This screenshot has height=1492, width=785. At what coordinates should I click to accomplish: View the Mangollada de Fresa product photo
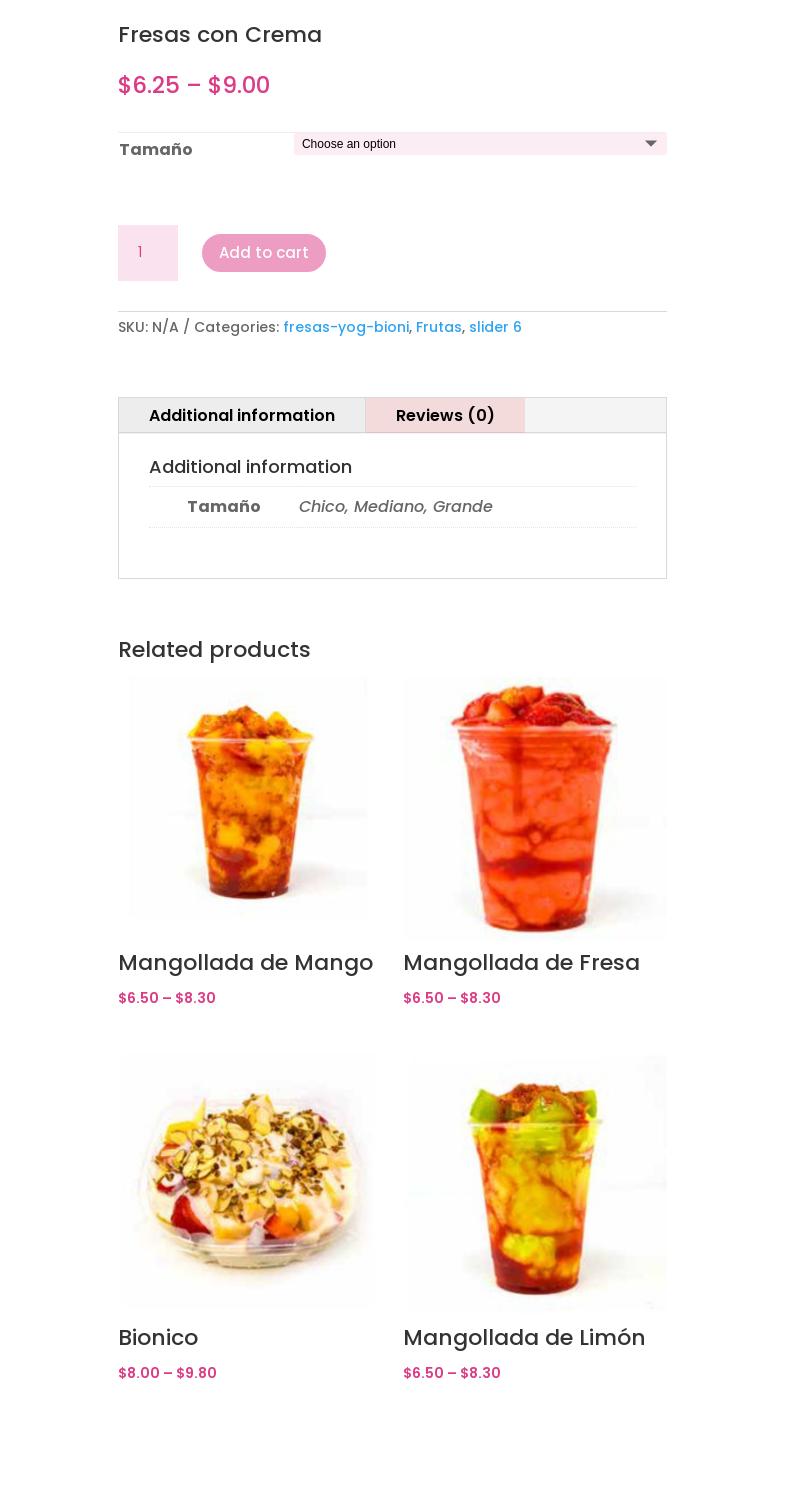coord(535,807)
